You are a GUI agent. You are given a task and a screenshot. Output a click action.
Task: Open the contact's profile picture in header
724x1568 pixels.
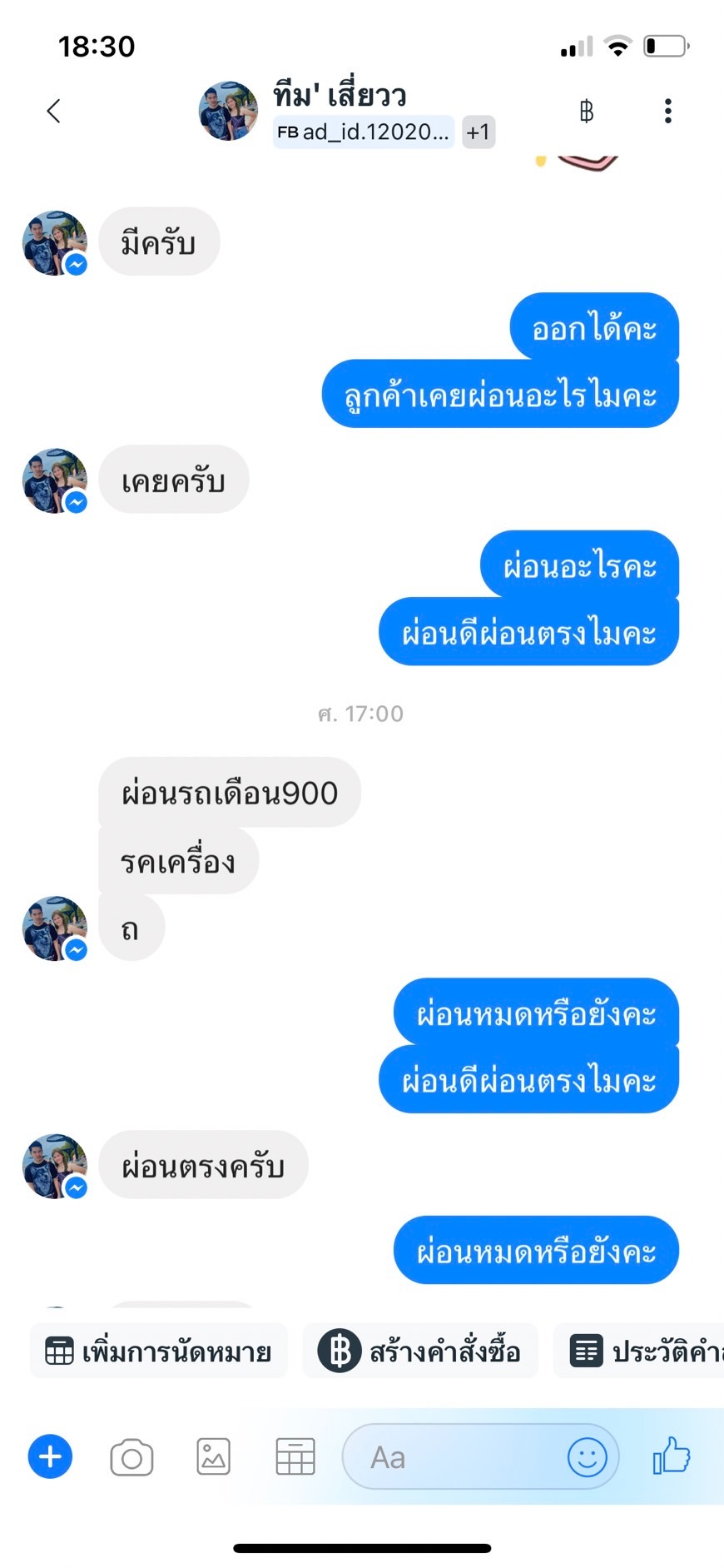pyautogui.click(x=228, y=111)
